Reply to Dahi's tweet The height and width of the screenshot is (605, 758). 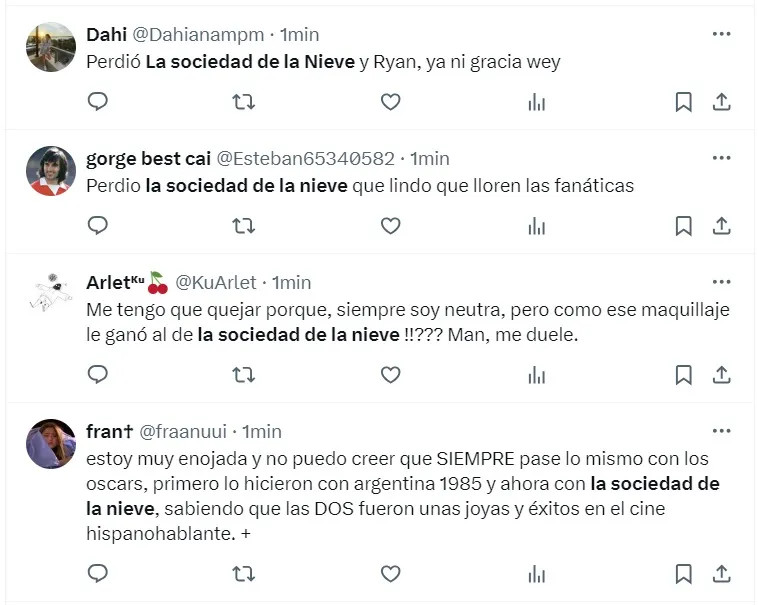[98, 101]
